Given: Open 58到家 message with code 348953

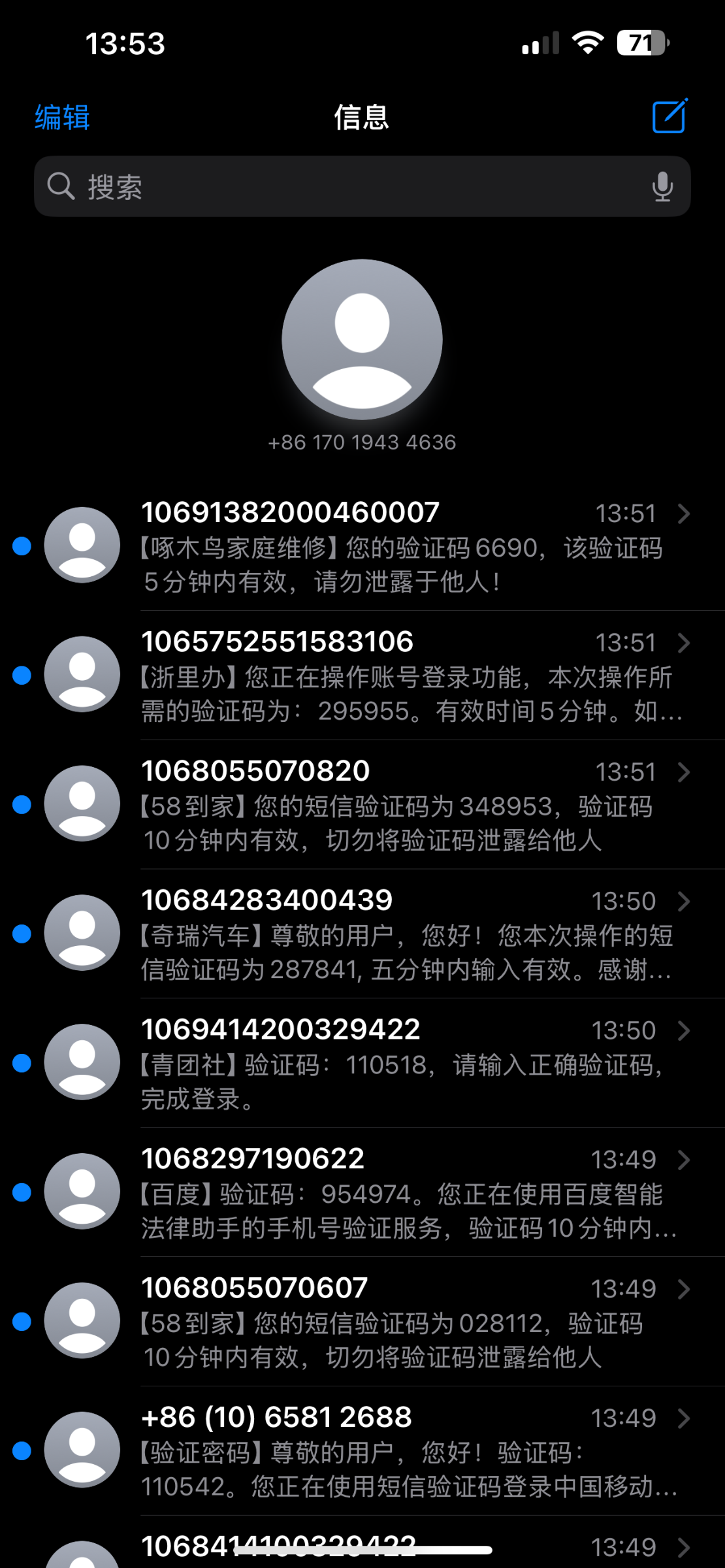Looking at the screenshot, I should (402, 805).
